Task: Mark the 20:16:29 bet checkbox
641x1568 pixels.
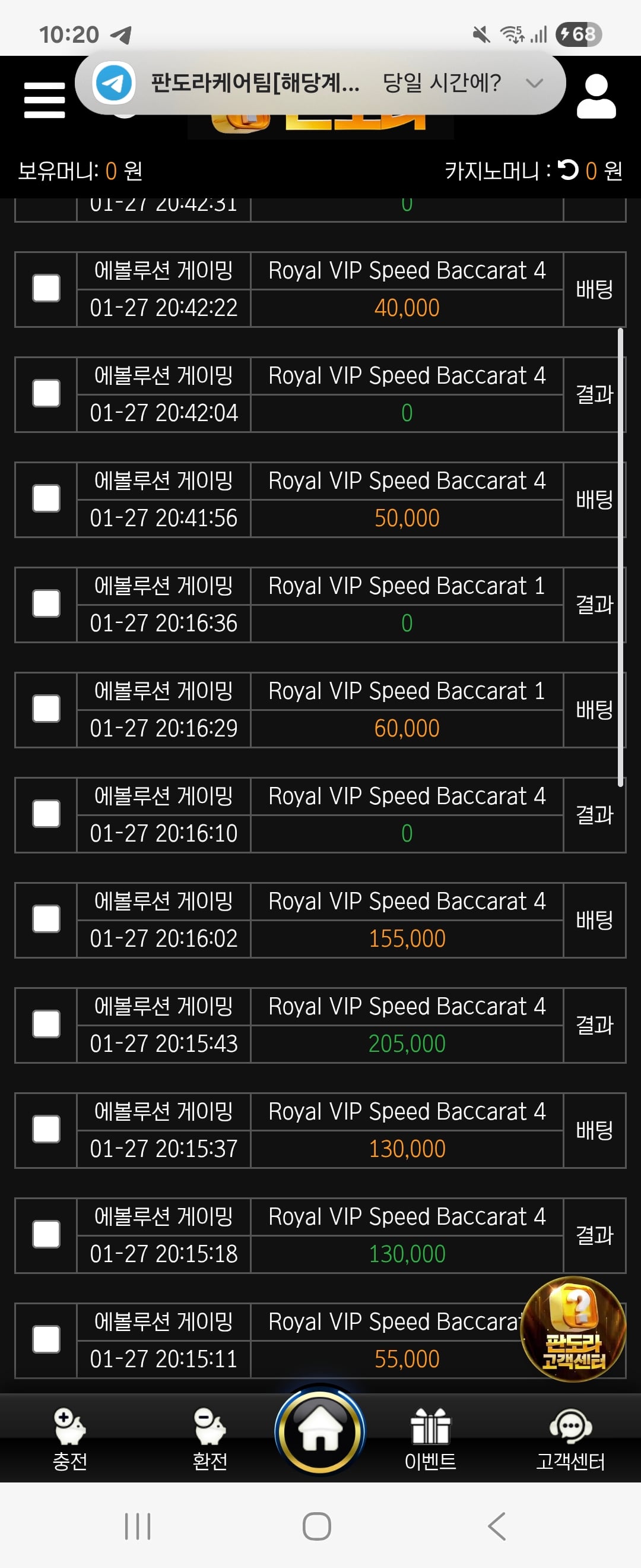Action: tap(46, 709)
